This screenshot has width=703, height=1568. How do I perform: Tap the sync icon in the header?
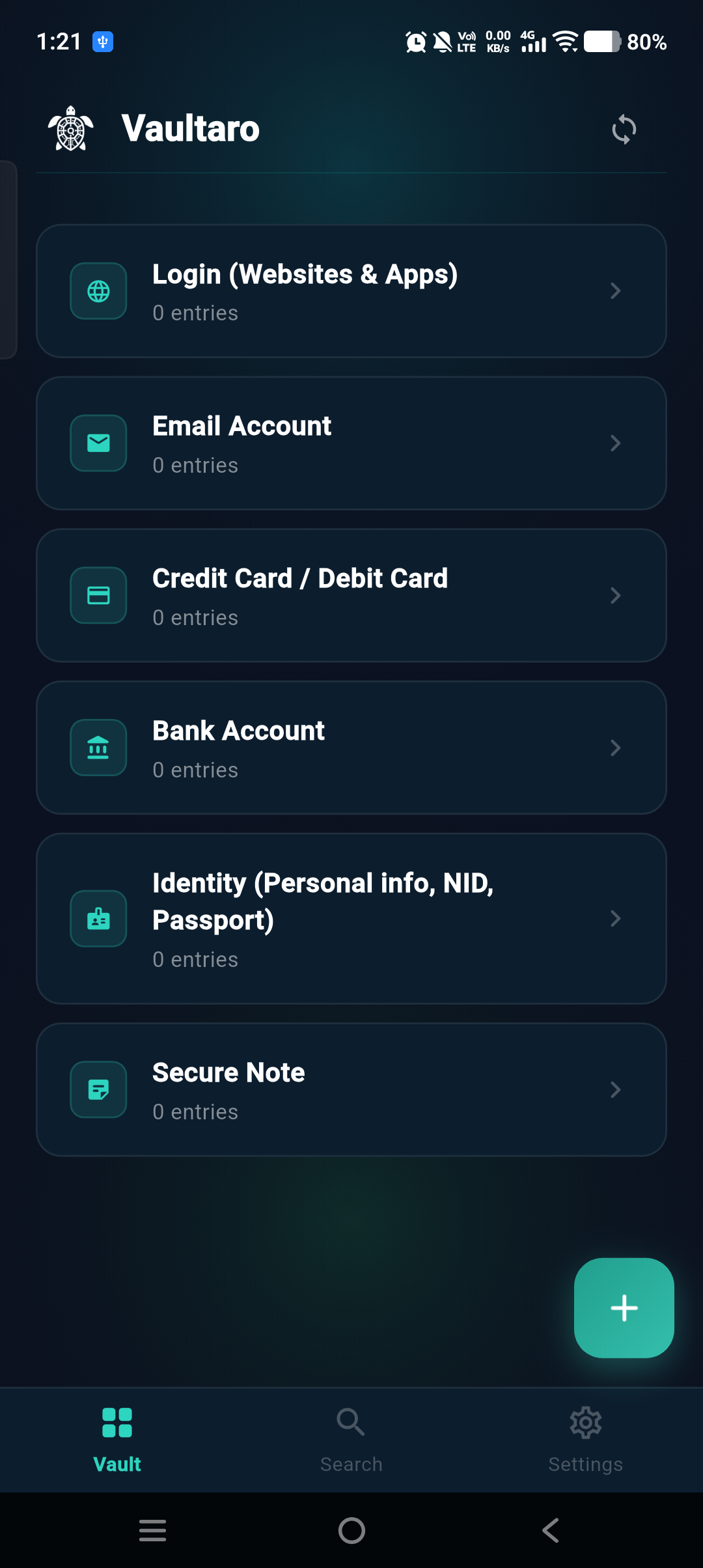[624, 129]
